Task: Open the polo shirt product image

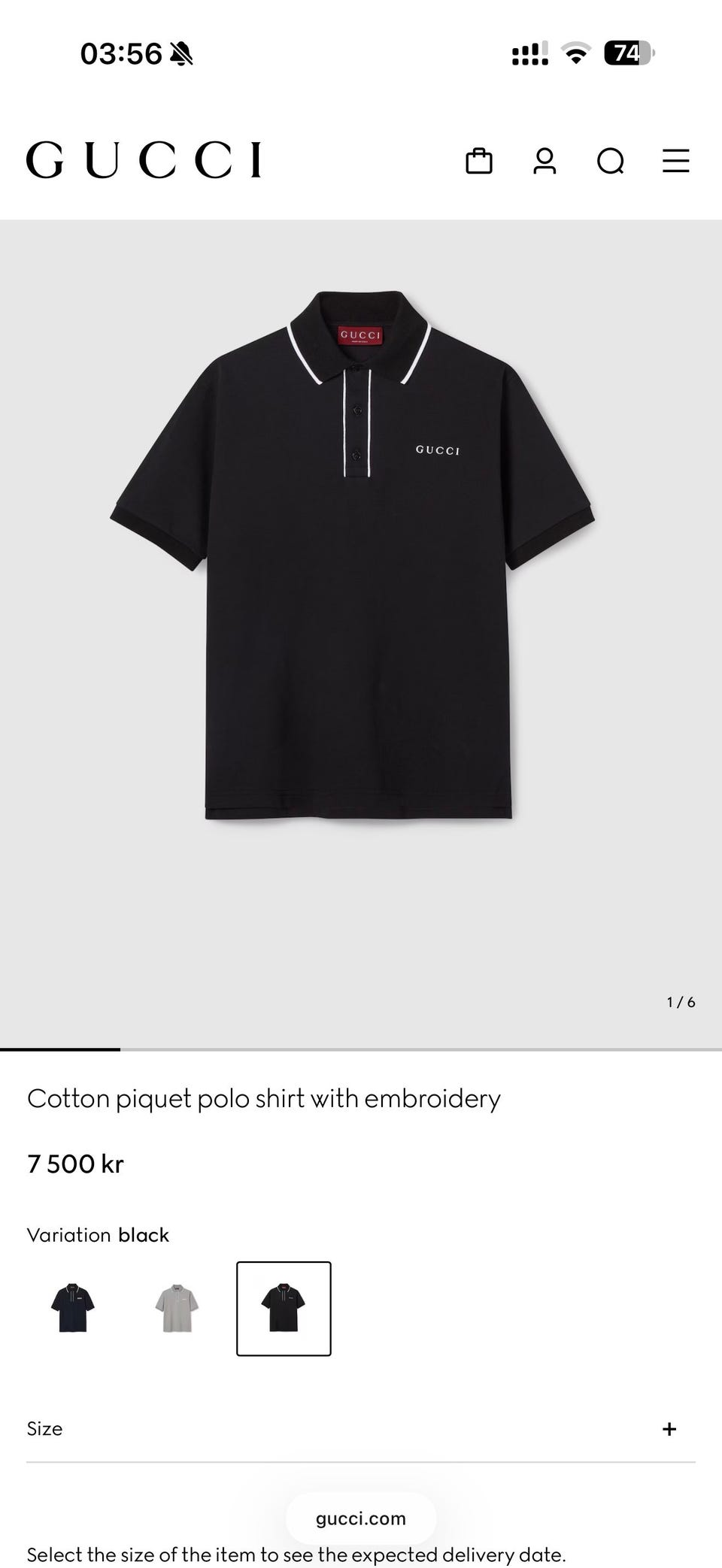Action: click(x=353, y=556)
